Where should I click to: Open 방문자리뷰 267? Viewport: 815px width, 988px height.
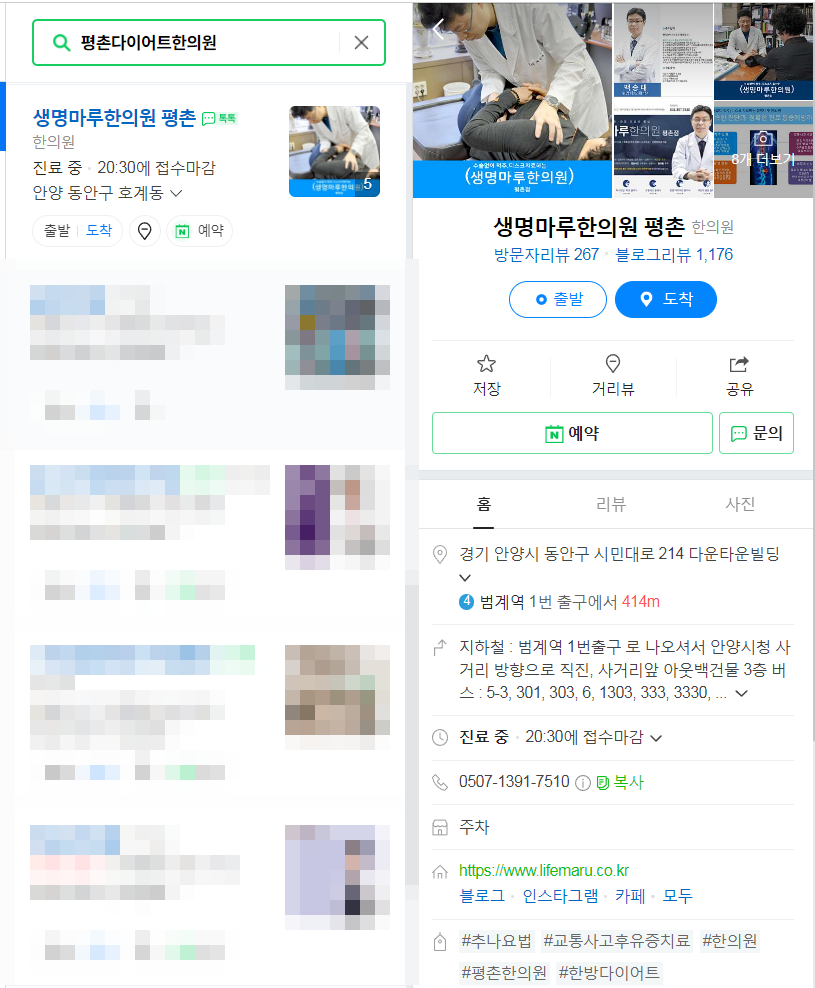pos(546,255)
